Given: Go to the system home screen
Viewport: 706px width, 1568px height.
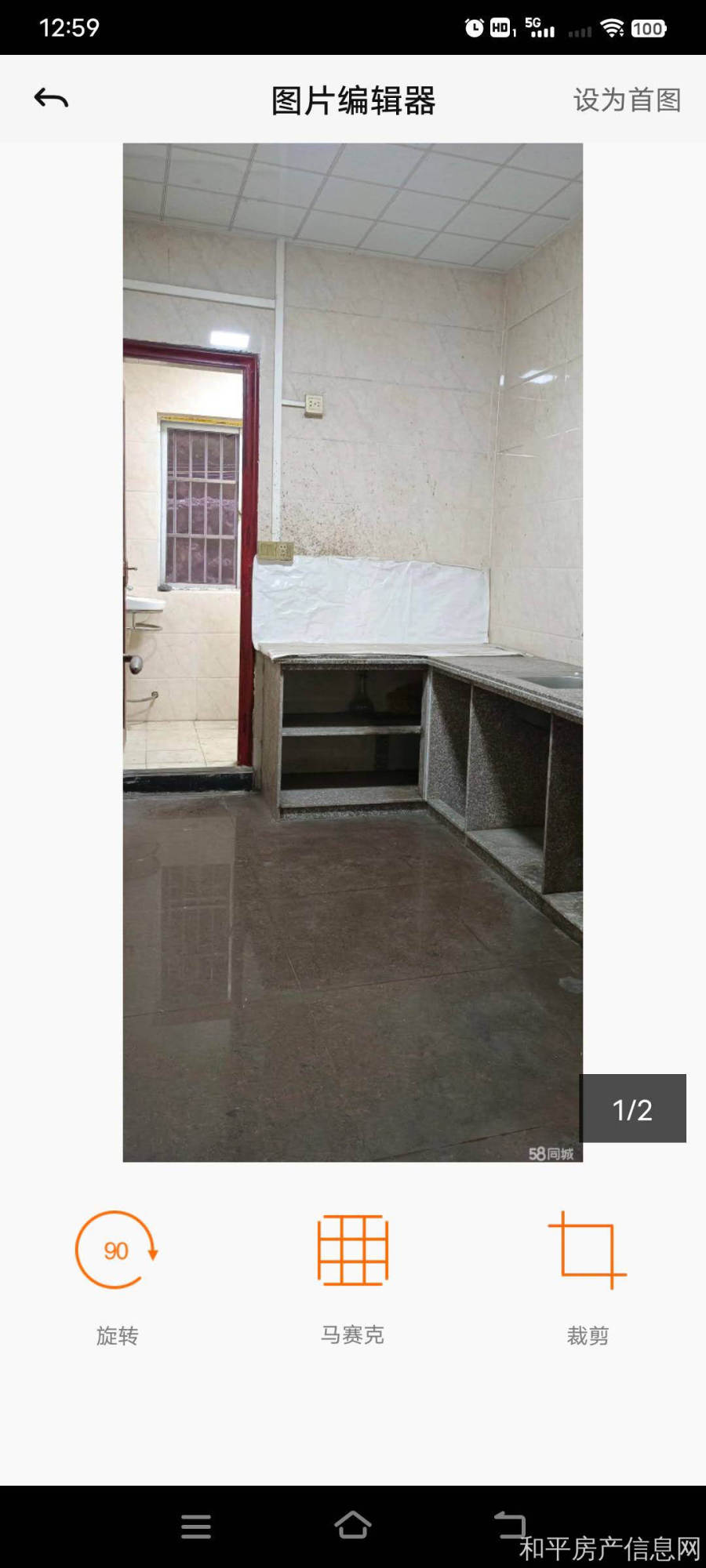Looking at the screenshot, I should pos(352,1525).
